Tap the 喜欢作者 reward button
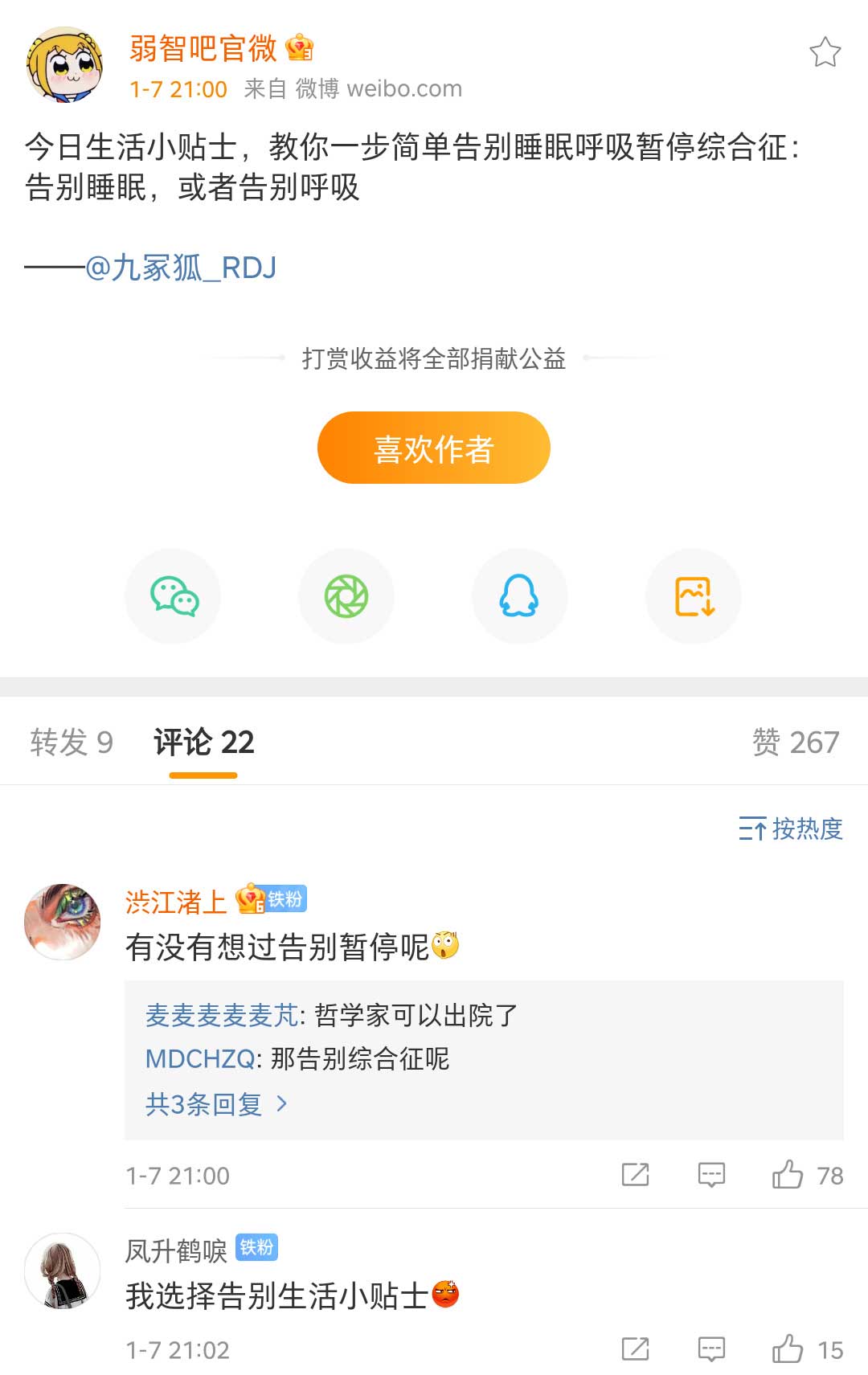 tap(433, 448)
